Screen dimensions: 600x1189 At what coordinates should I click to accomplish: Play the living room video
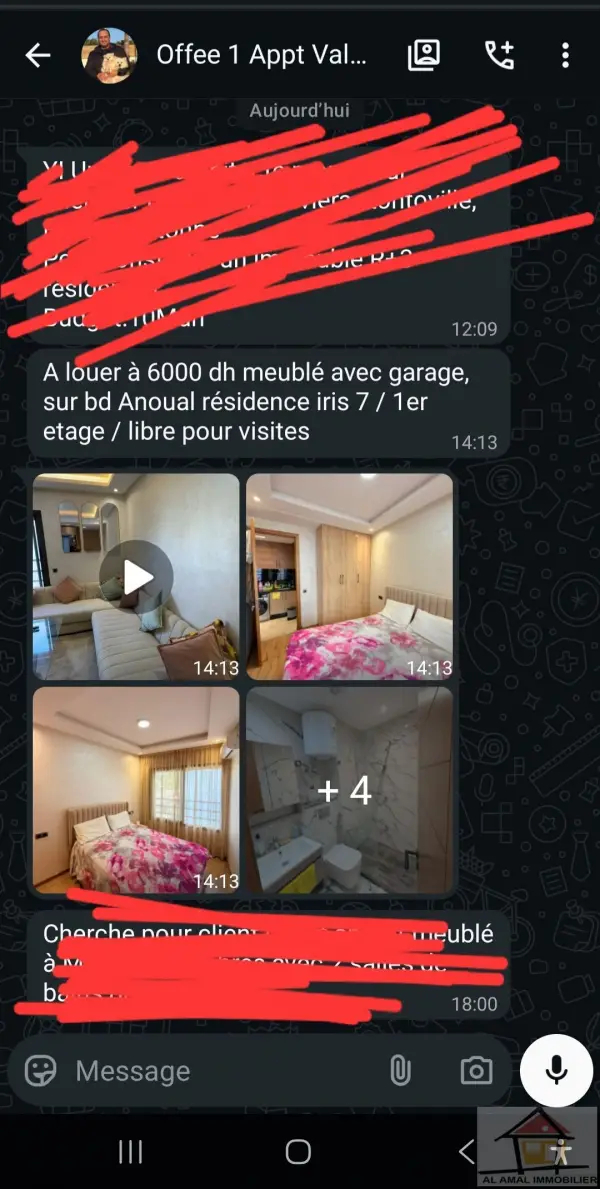click(x=137, y=576)
